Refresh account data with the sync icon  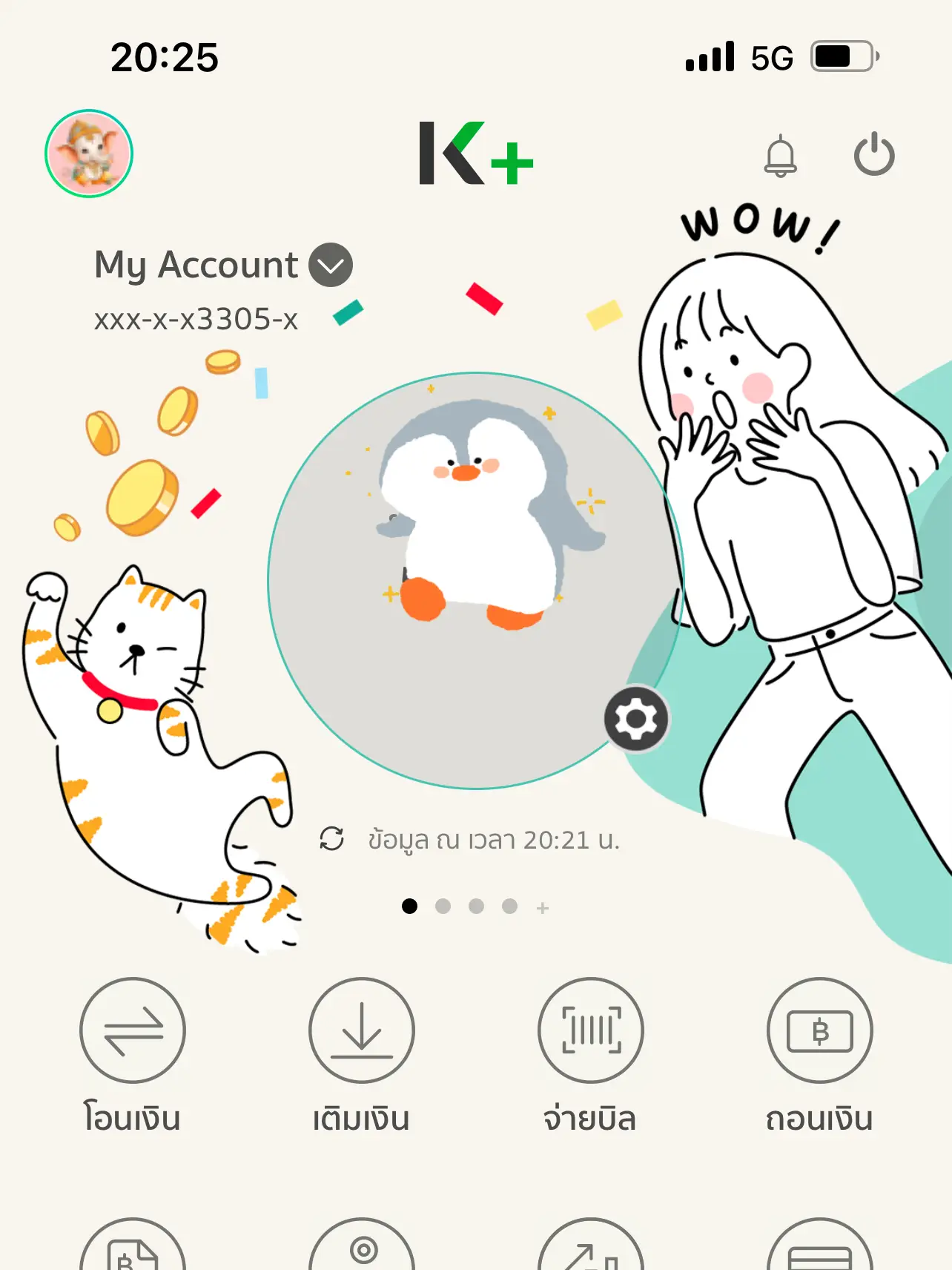(332, 840)
